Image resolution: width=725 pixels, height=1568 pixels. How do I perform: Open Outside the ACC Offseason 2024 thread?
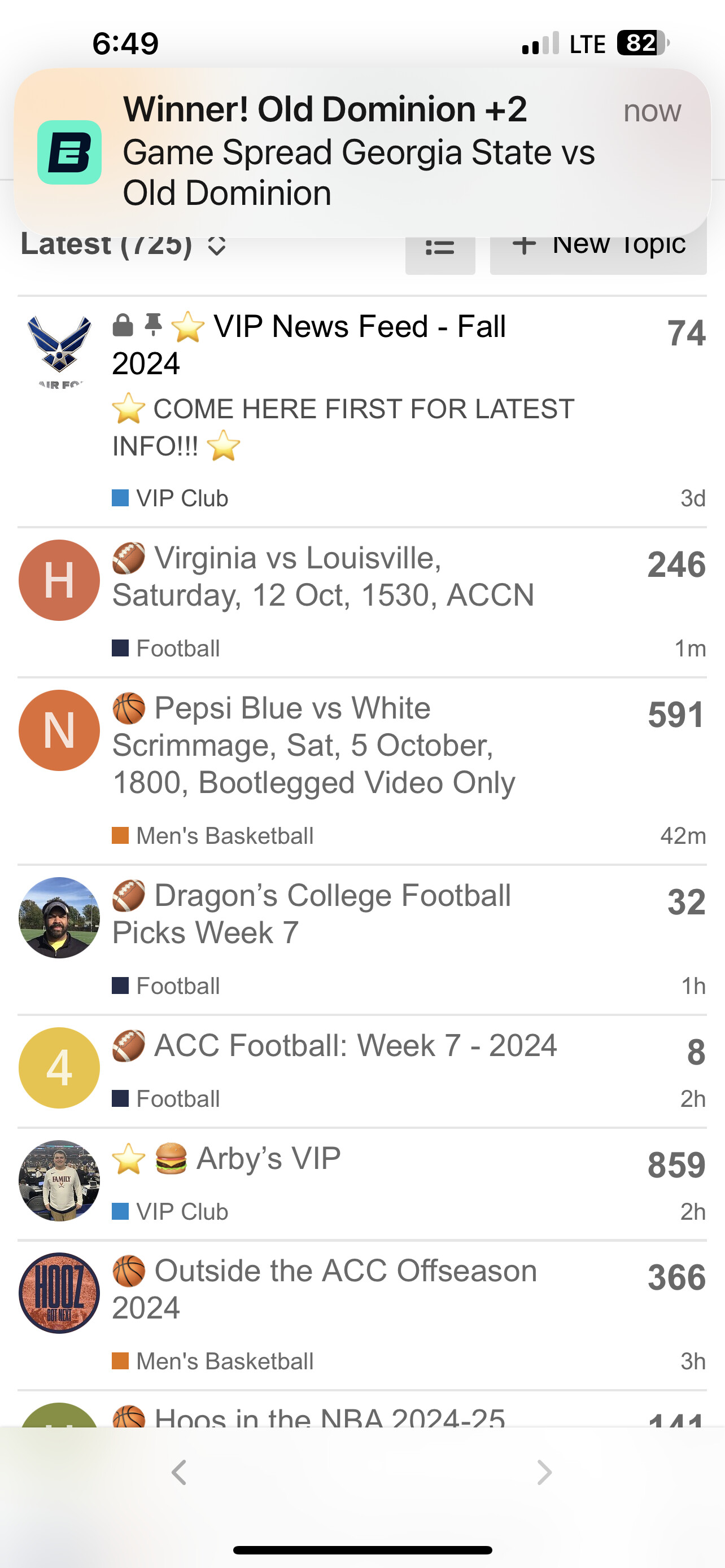pyautogui.click(x=325, y=1289)
